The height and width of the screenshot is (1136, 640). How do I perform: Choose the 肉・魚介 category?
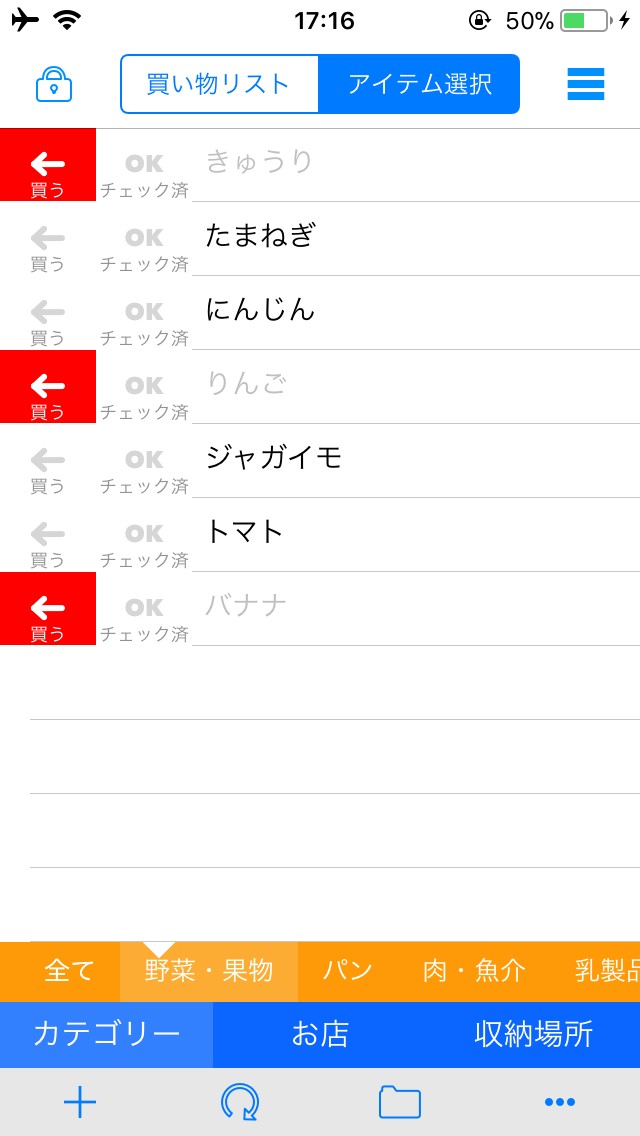pos(474,971)
